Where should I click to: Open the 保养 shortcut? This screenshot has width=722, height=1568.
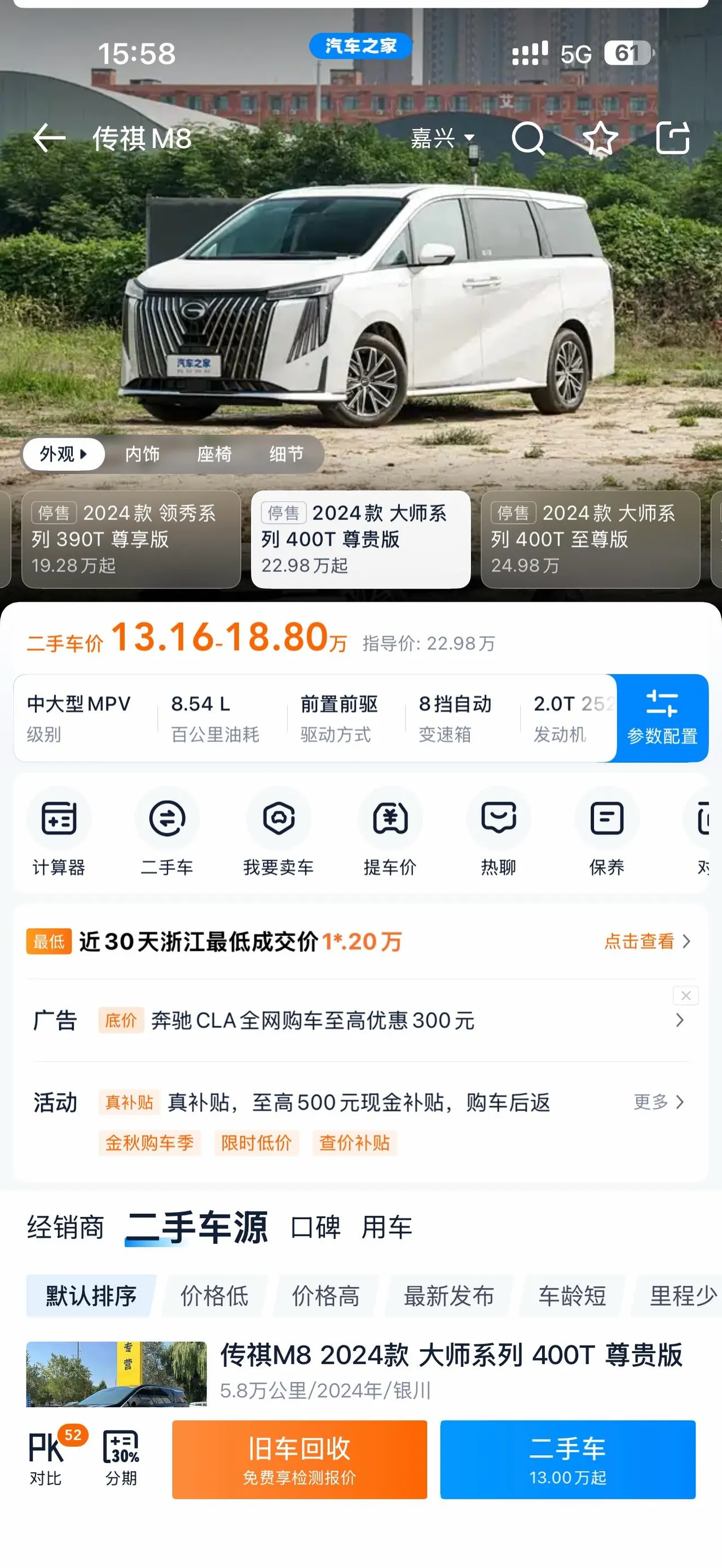(606, 832)
